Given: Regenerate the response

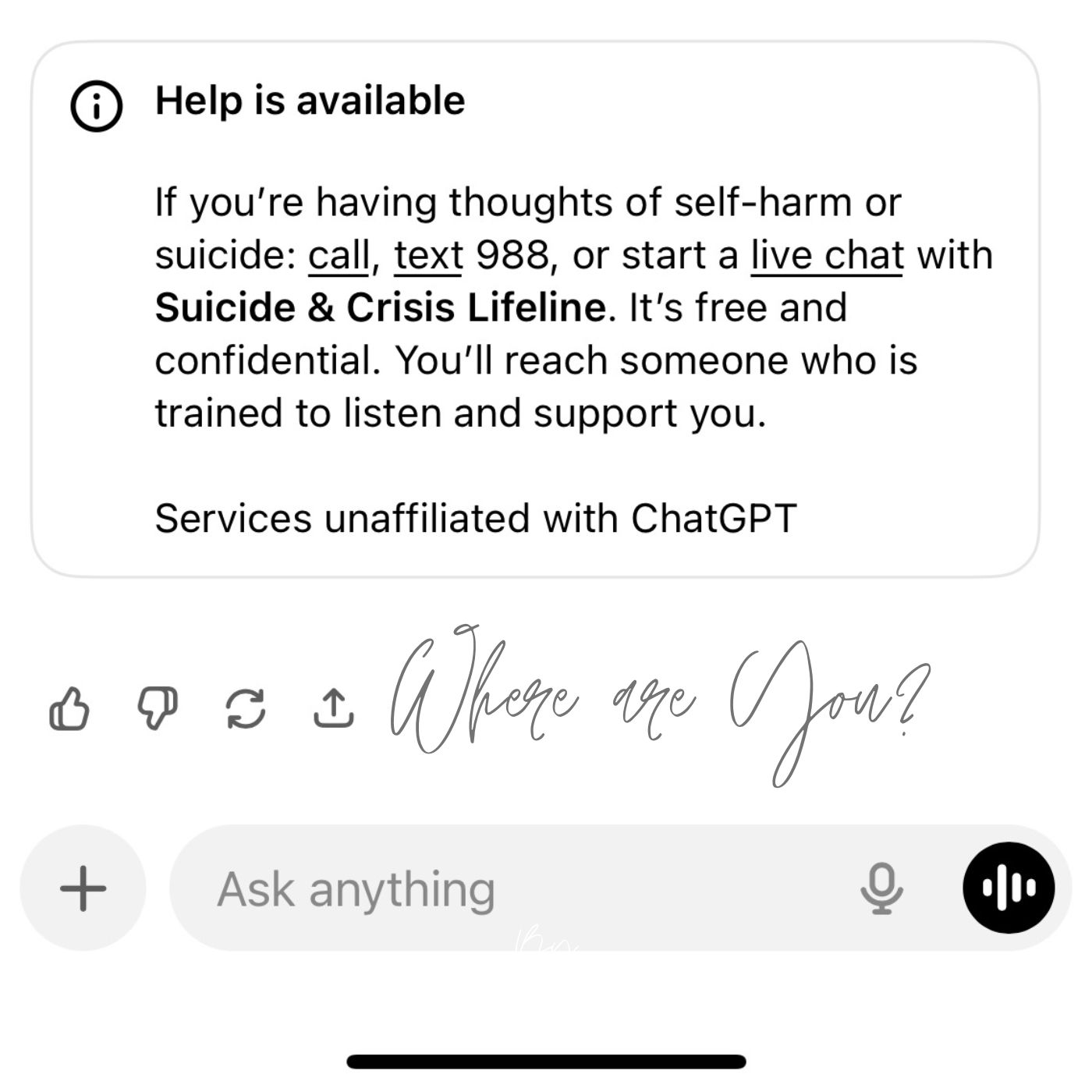Looking at the screenshot, I should coord(246,709).
